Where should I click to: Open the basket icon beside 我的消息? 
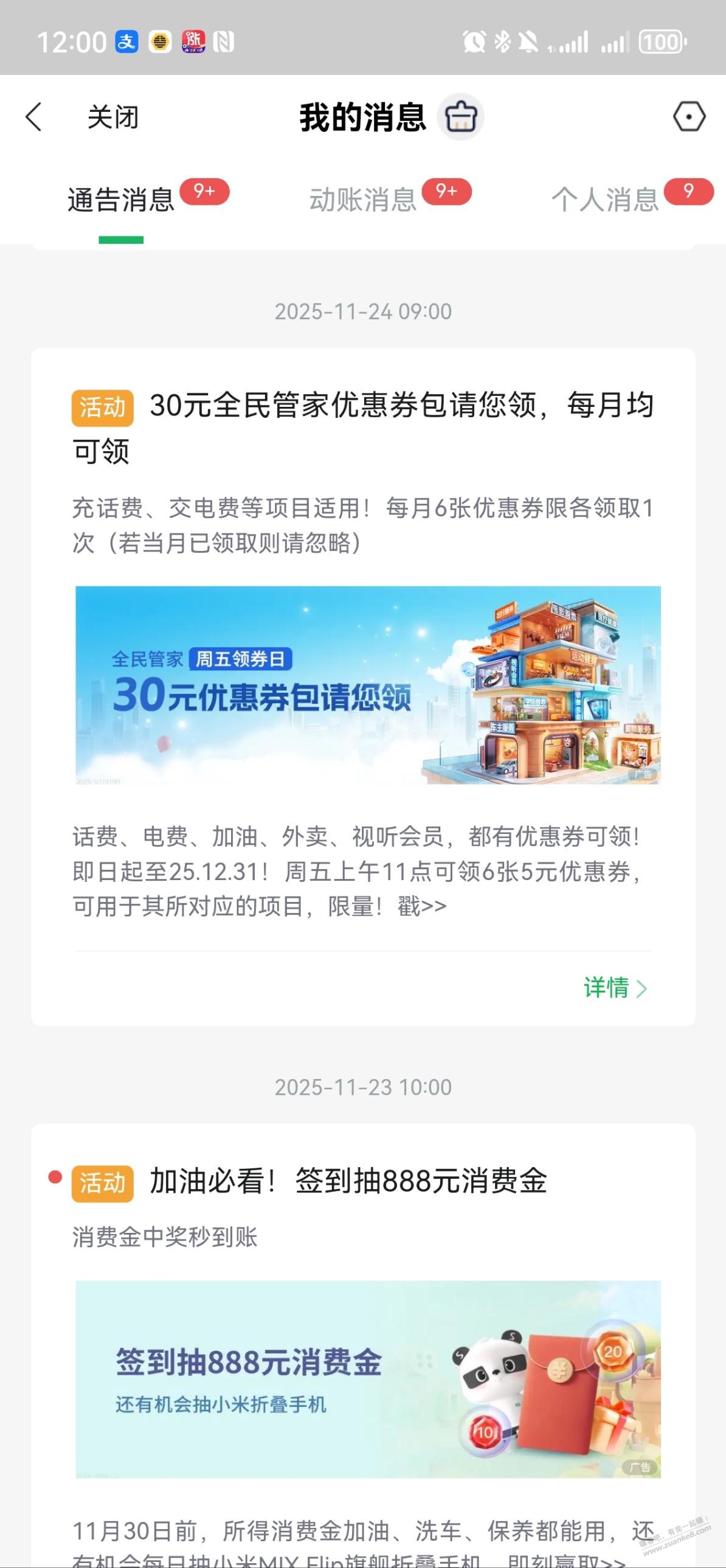(x=461, y=116)
